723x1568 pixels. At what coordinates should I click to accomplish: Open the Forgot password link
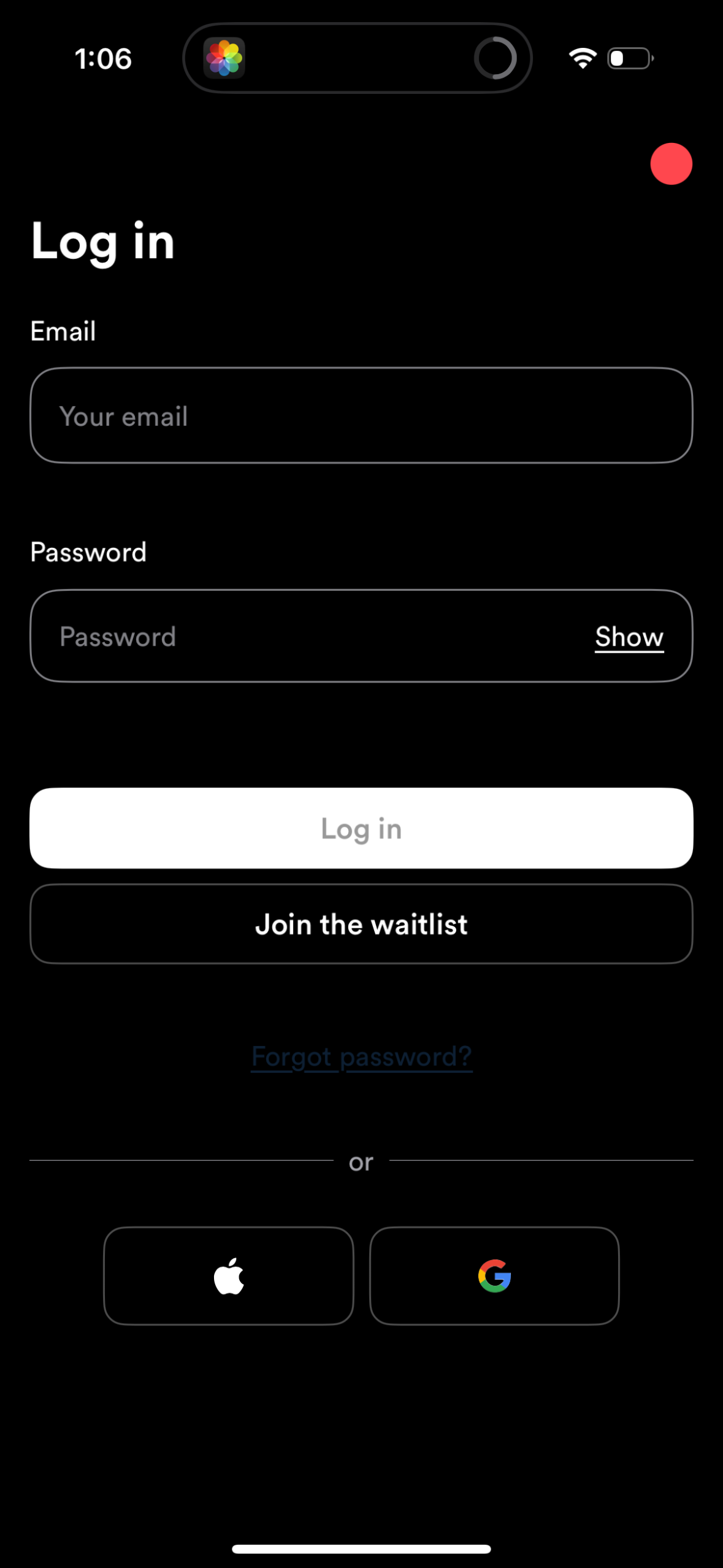click(x=361, y=1056)
